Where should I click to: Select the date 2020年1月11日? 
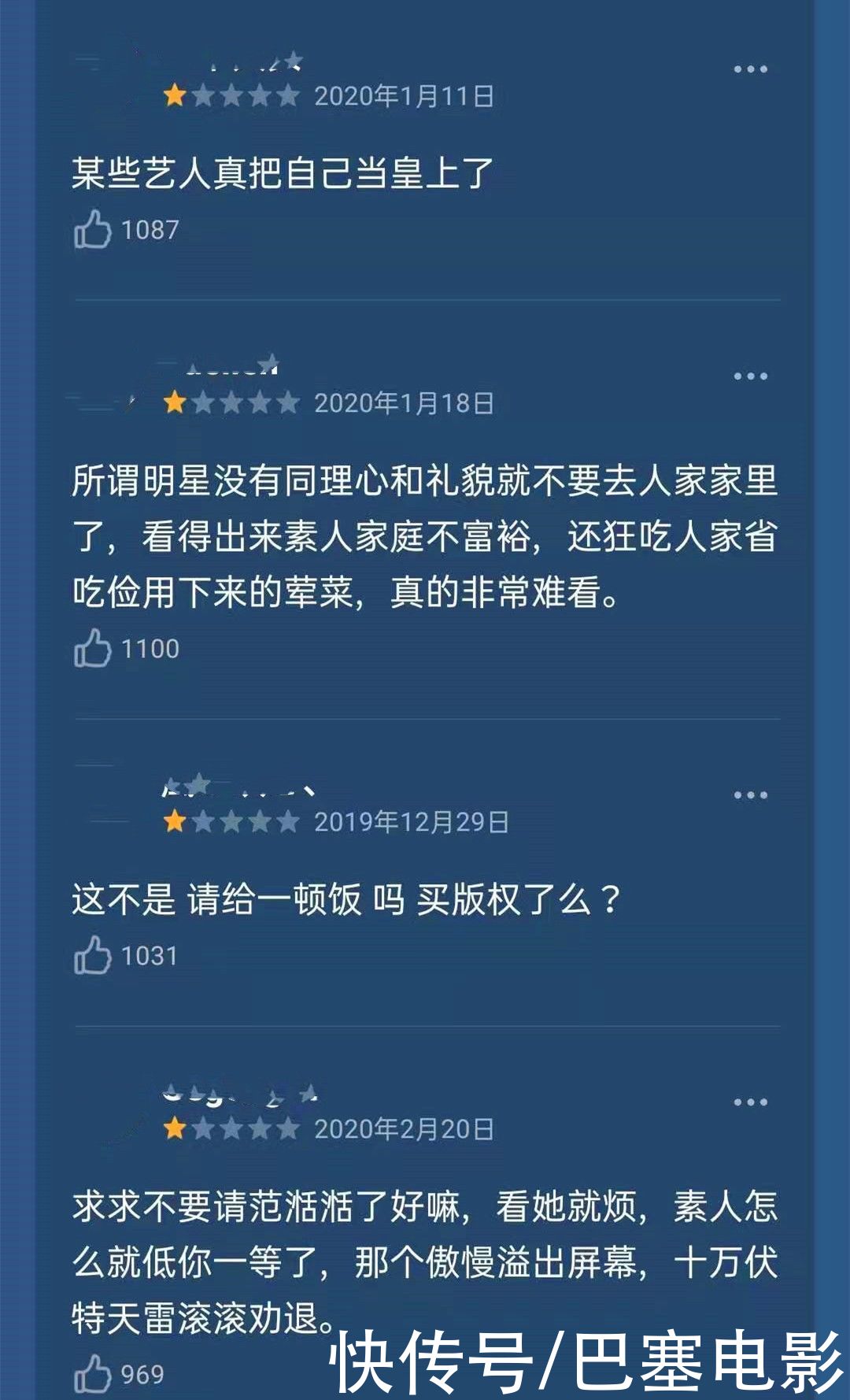click(x=401, y=96)
